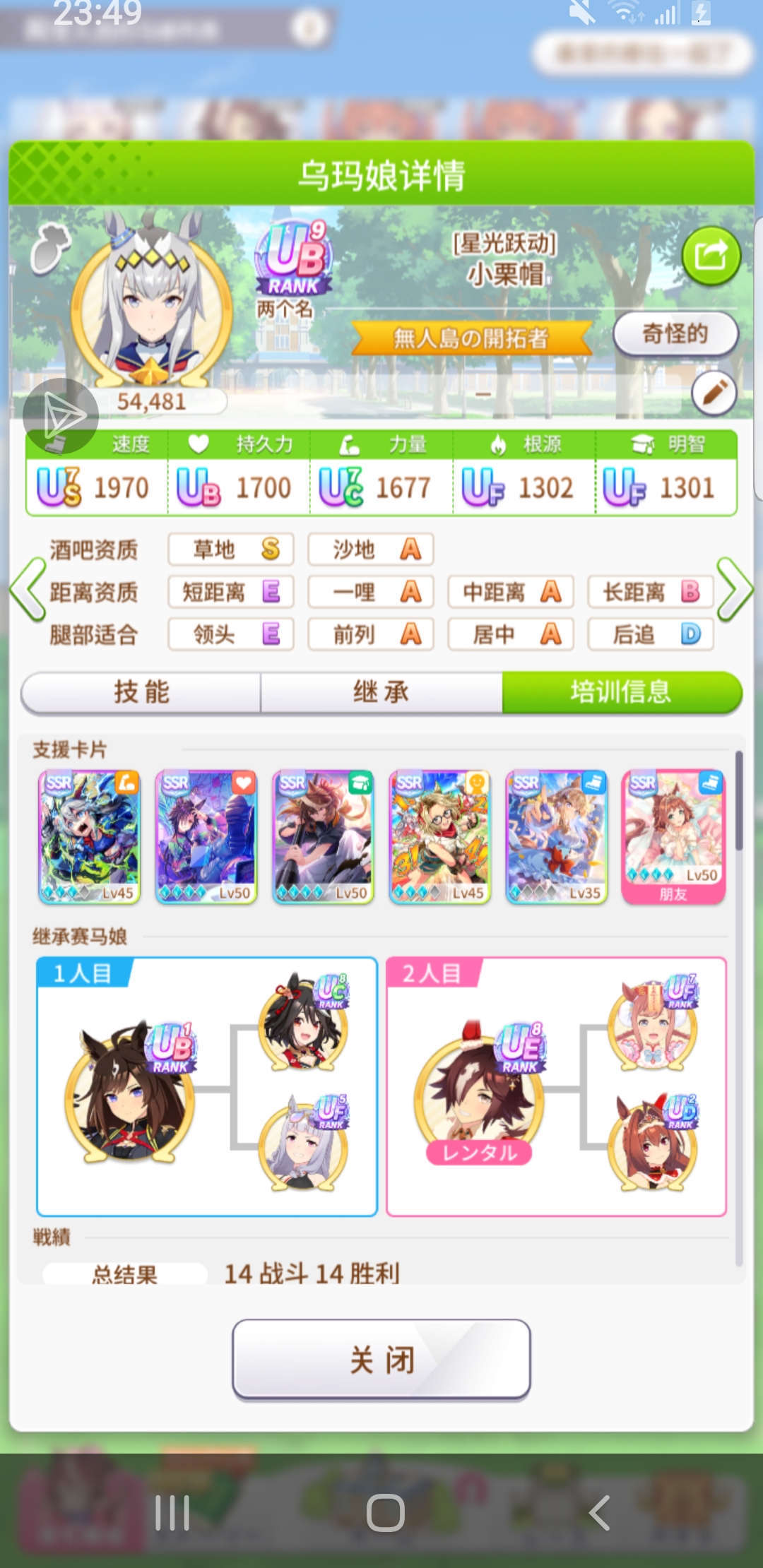The height and width of the screenshot is (1568, 763).
Task: Tap the pencil edit icon
Action: (x=714, y=393)
